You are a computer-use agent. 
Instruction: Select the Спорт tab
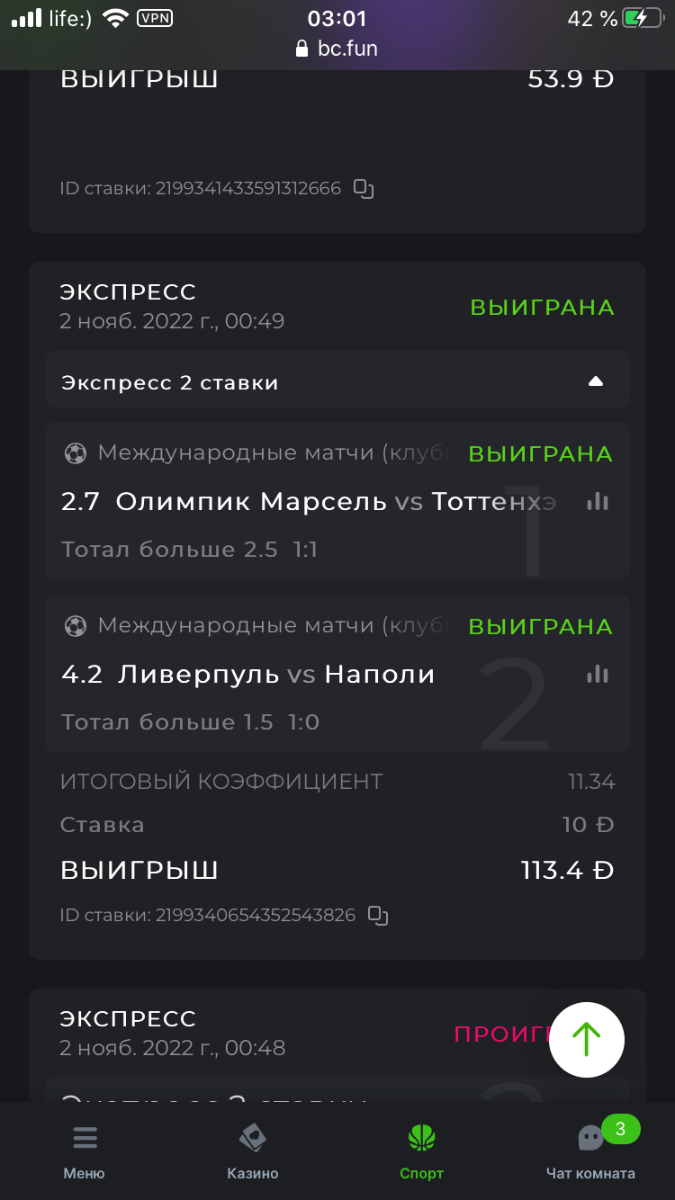[x=421, y=1151]
